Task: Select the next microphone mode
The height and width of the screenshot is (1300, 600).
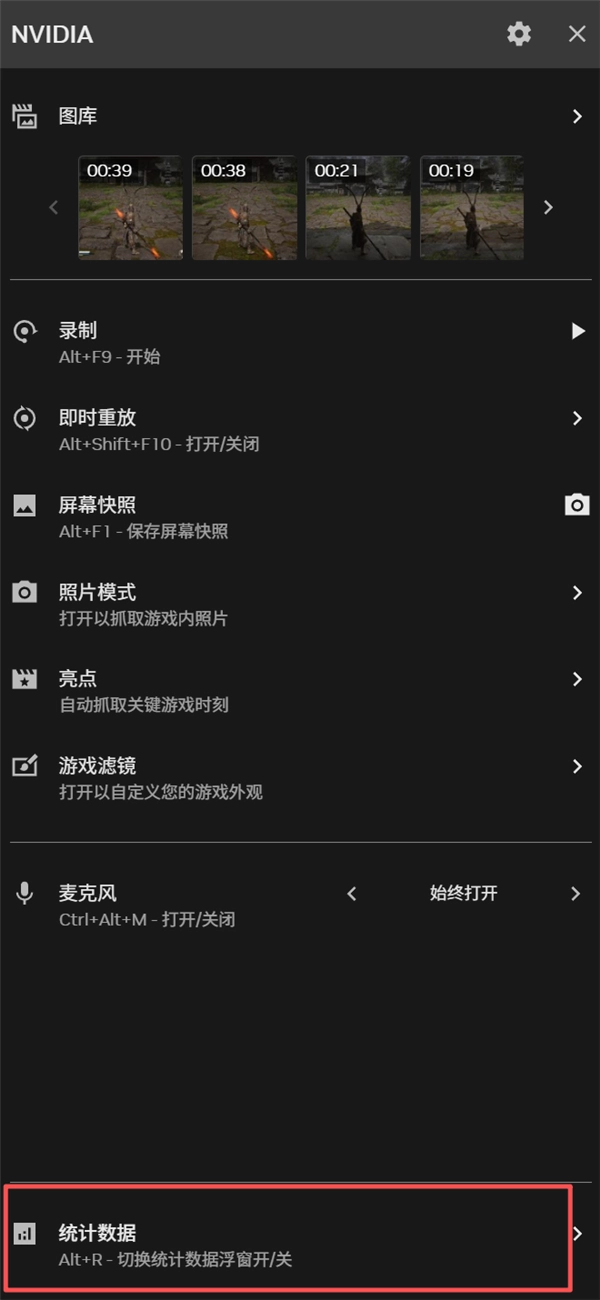Action: 575,893
